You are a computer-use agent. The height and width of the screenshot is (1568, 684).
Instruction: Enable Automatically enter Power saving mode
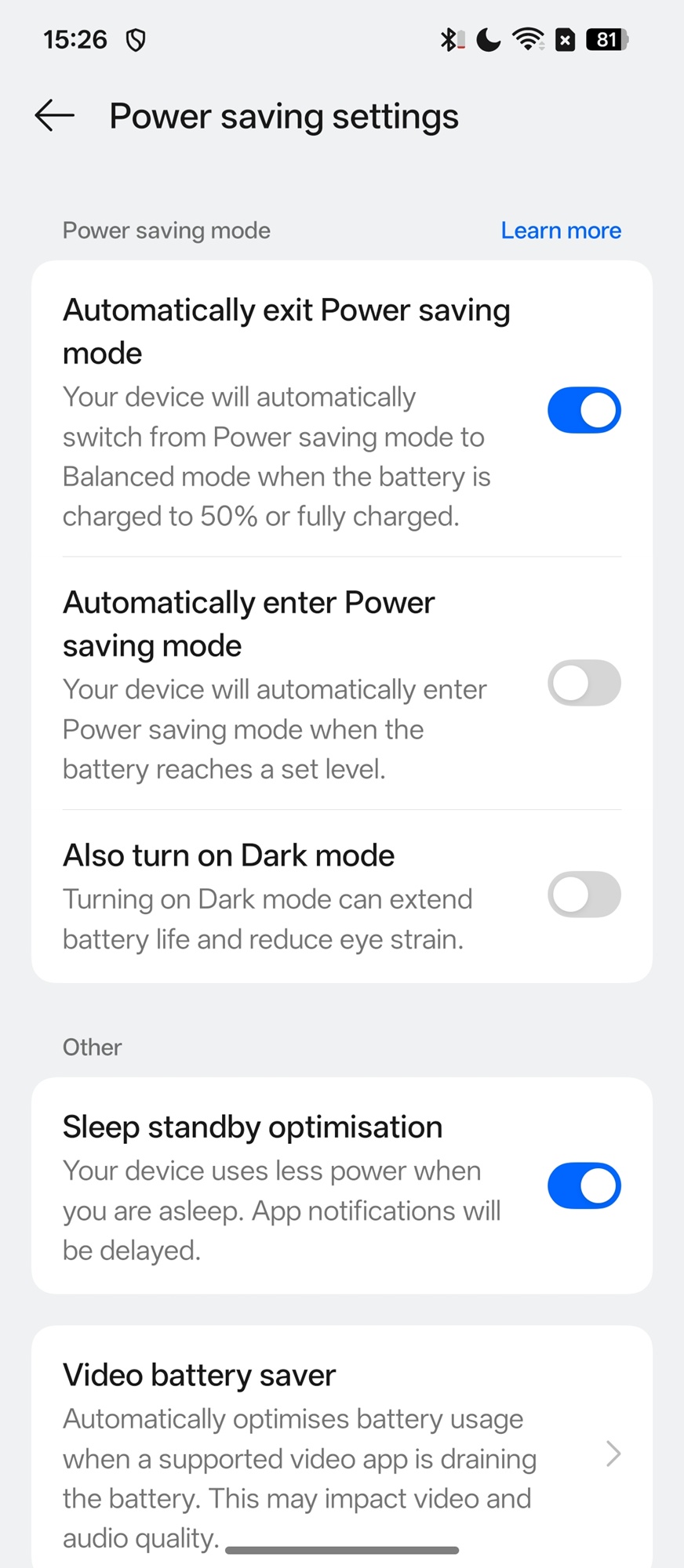584,683
